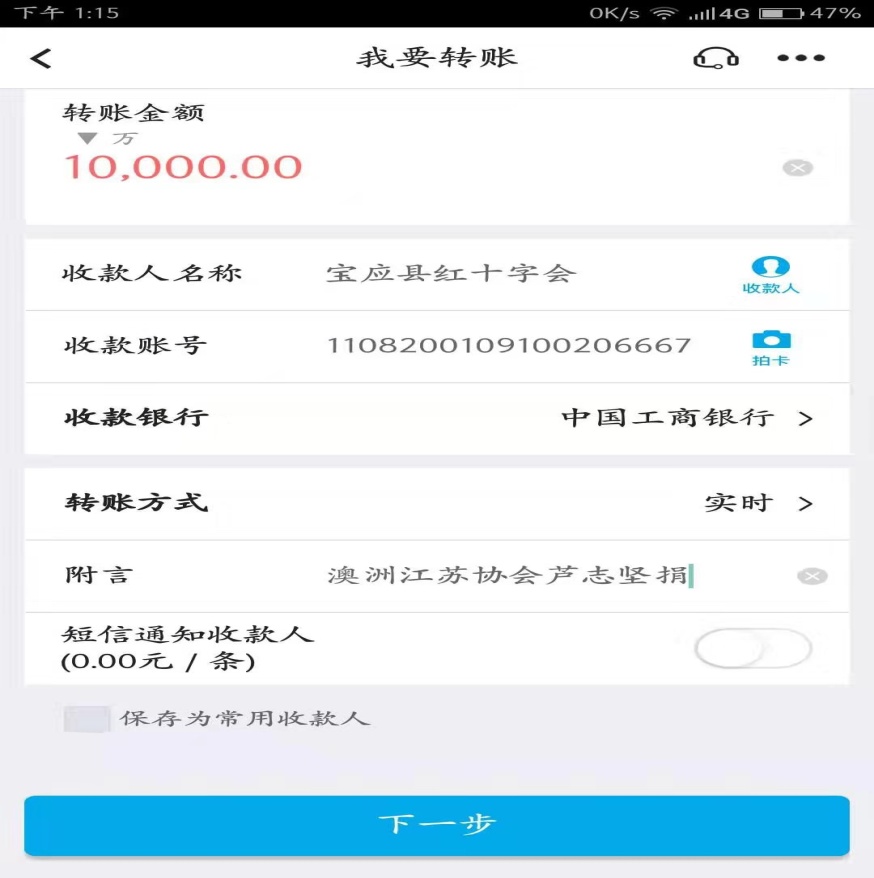Clear the transfer amount field
Screen dimensions: 874x878
(797, 168)
